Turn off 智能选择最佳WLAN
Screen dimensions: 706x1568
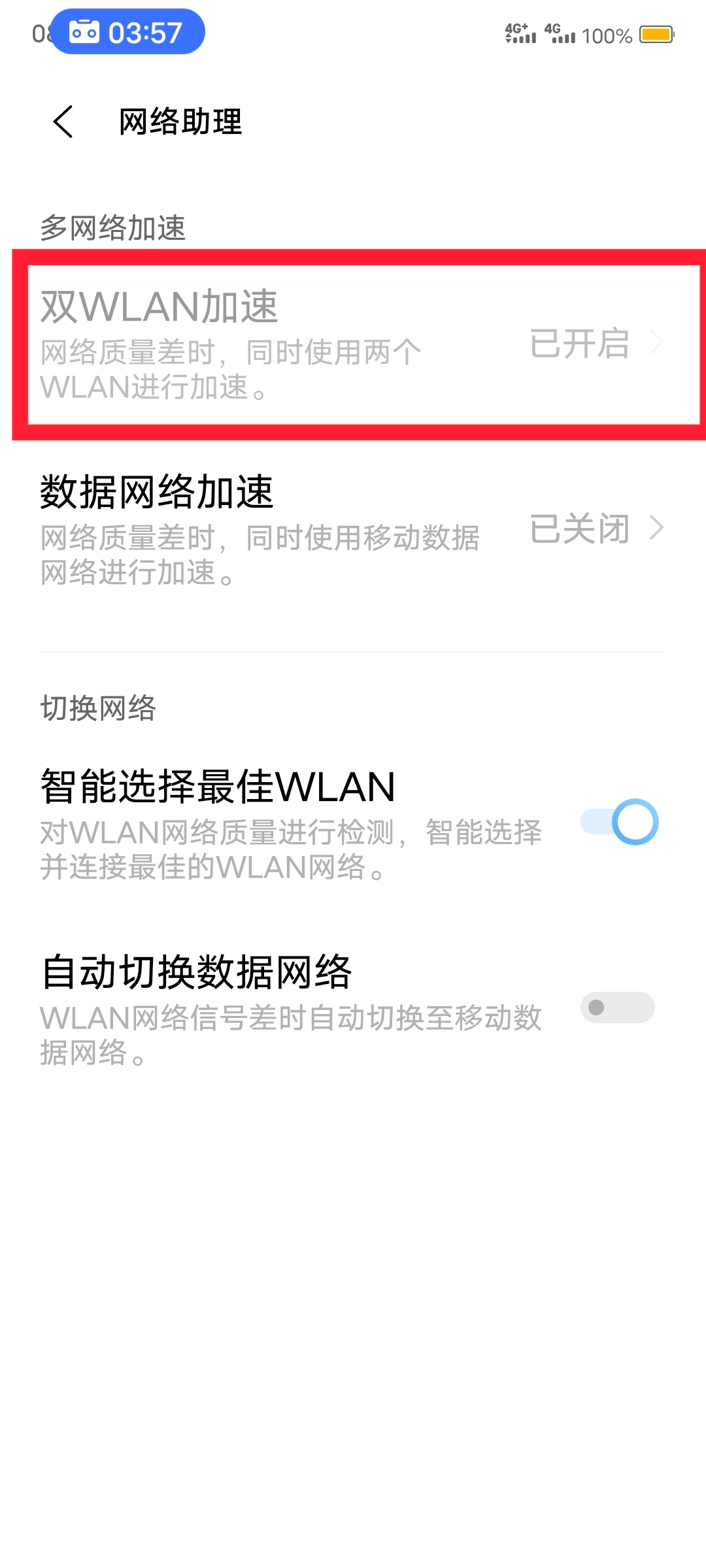point(619,822)
